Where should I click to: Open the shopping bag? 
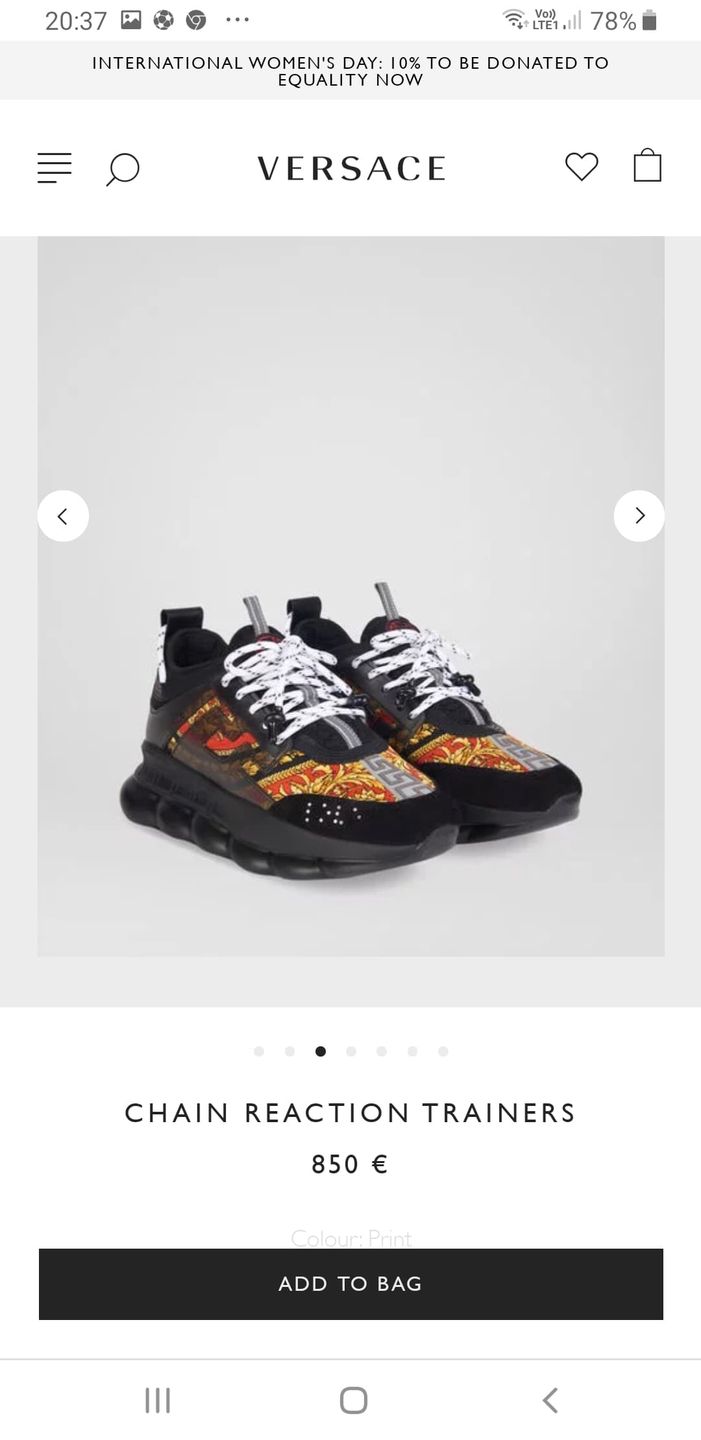[647, 166]
